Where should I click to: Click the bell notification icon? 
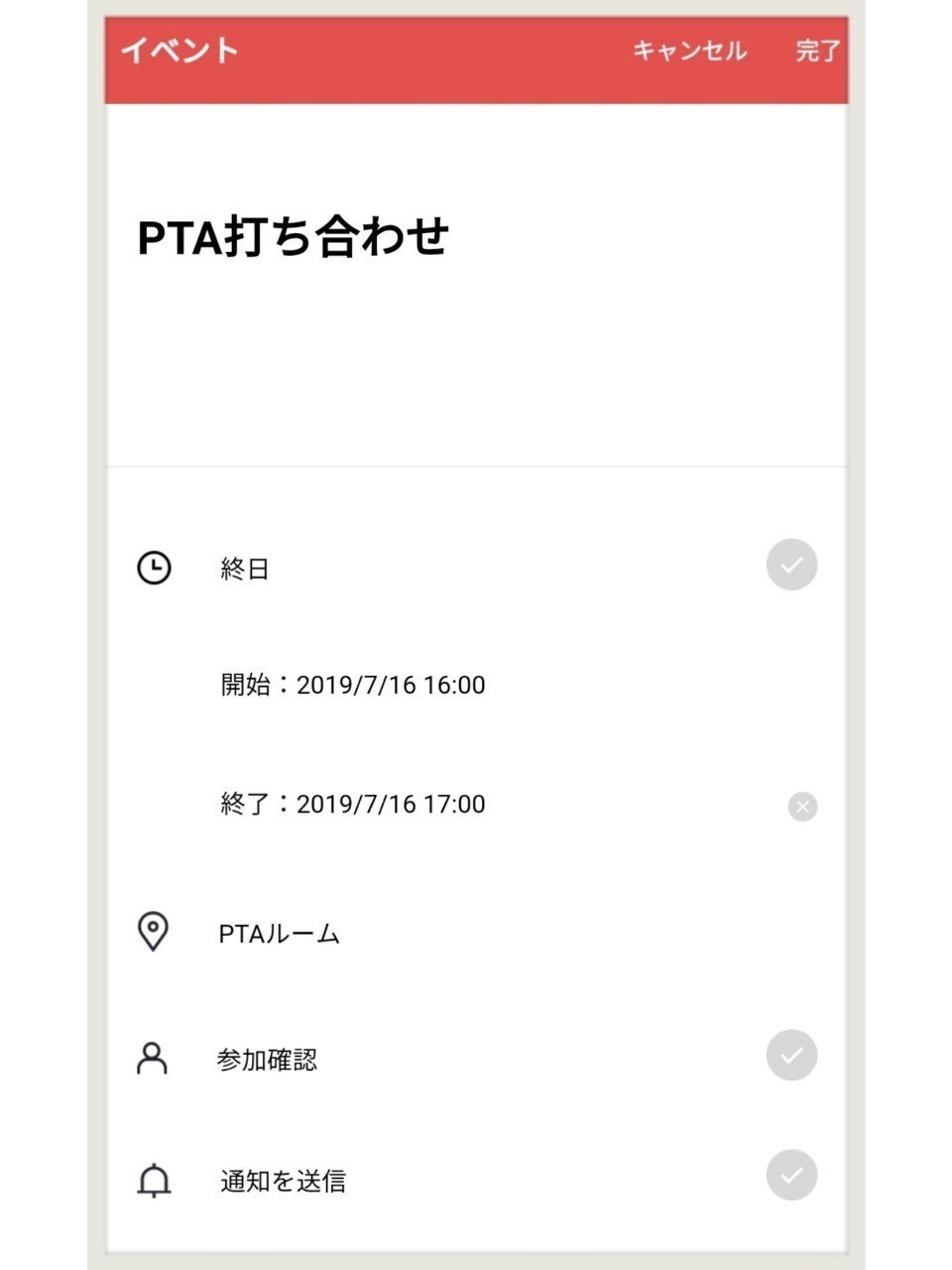[151, 1181]
